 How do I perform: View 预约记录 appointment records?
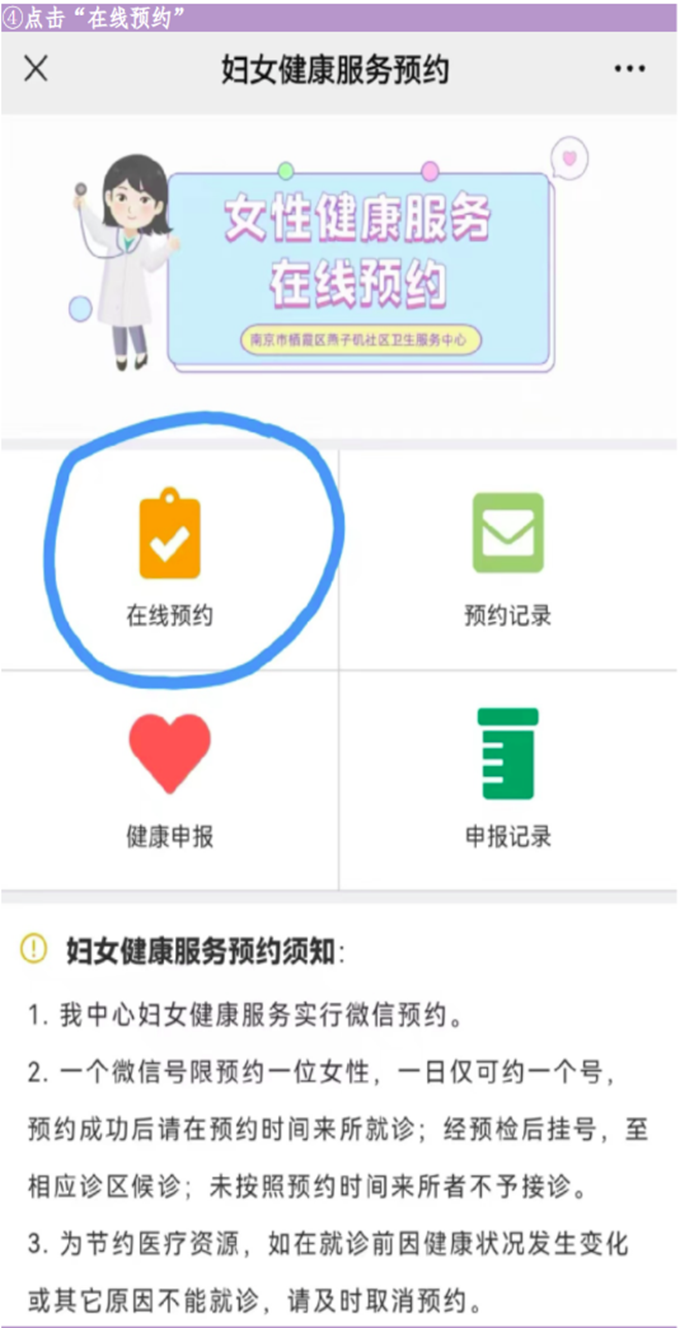(508, 559)
